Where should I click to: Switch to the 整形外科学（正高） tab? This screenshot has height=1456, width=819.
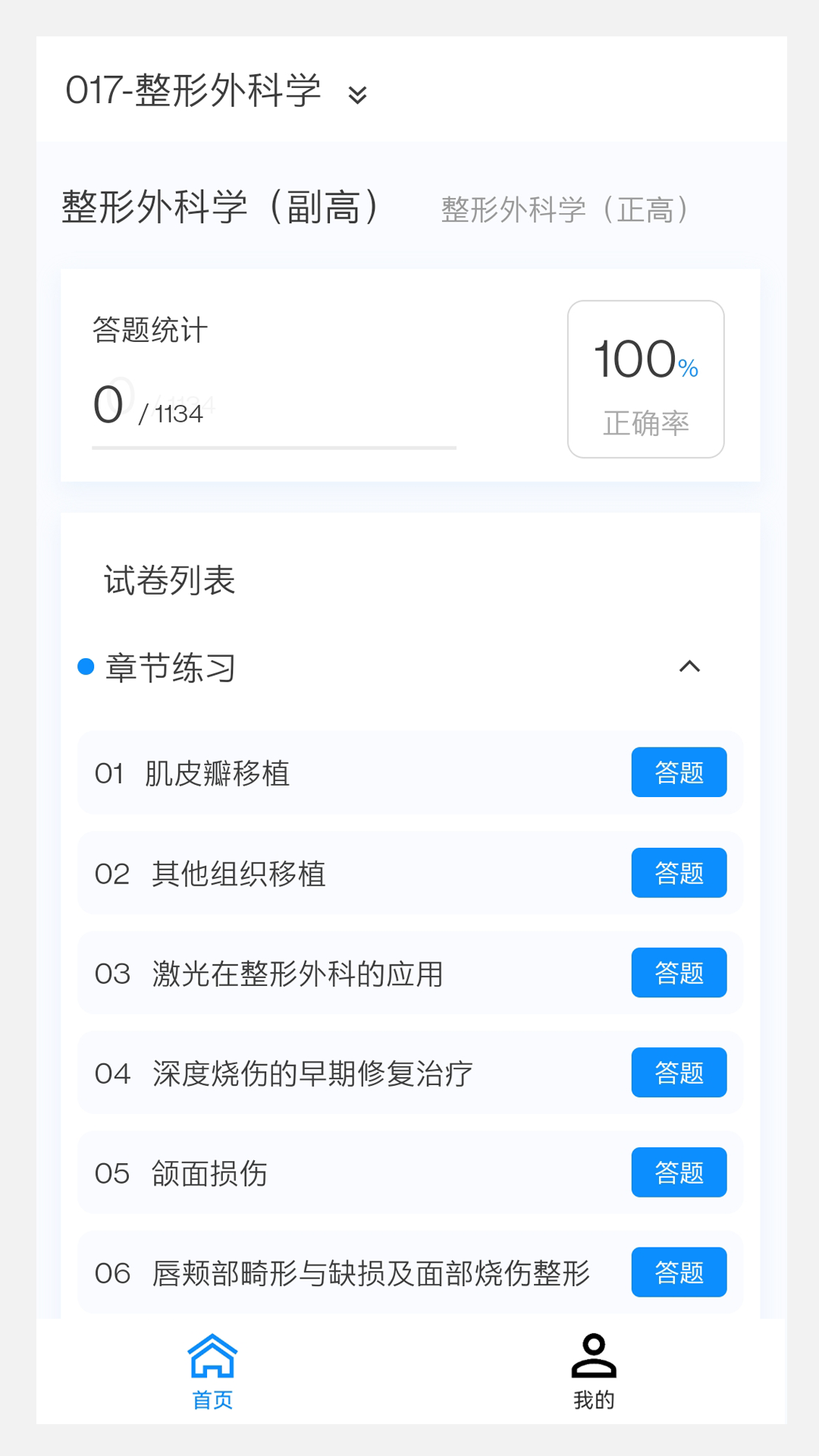tap(563, 210)
